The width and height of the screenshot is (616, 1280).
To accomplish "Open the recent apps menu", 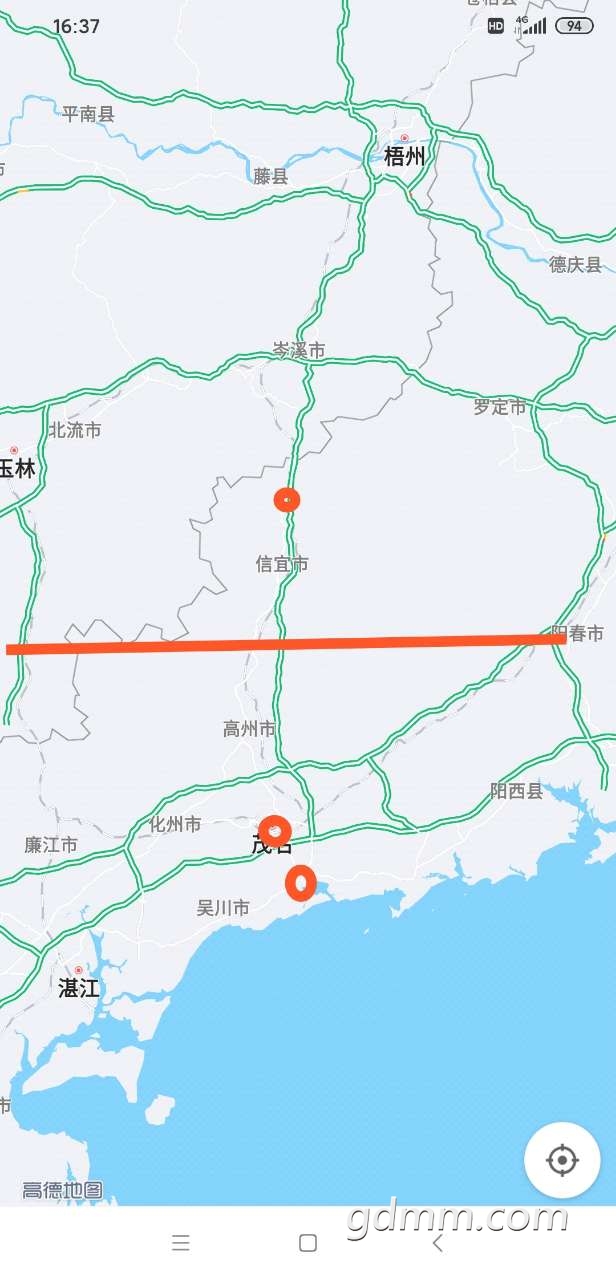I will (181, 1243).
